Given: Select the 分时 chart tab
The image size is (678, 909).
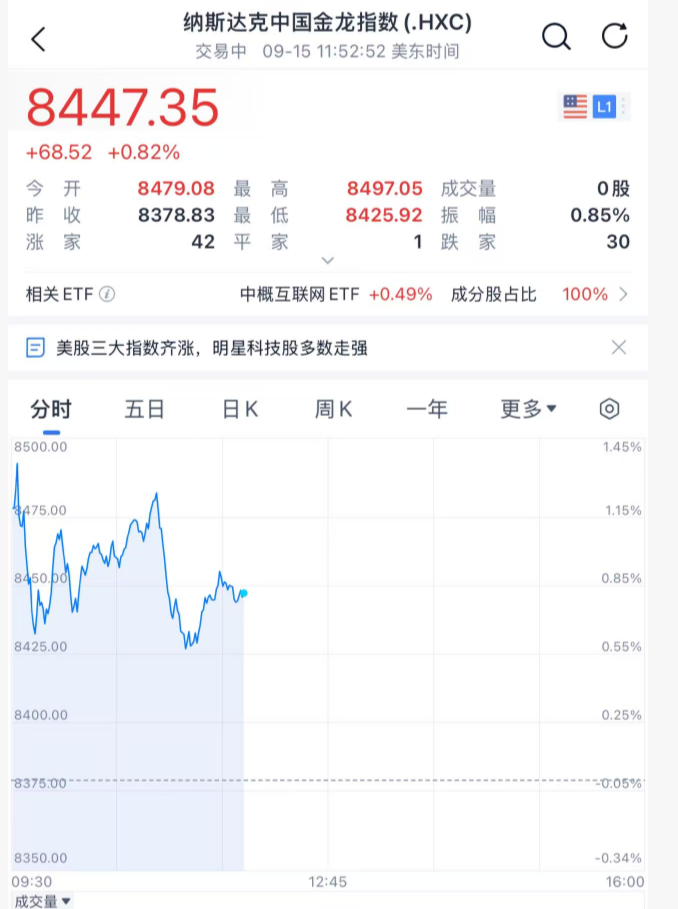Looking at the screenshot, I should tap(50, 409).
